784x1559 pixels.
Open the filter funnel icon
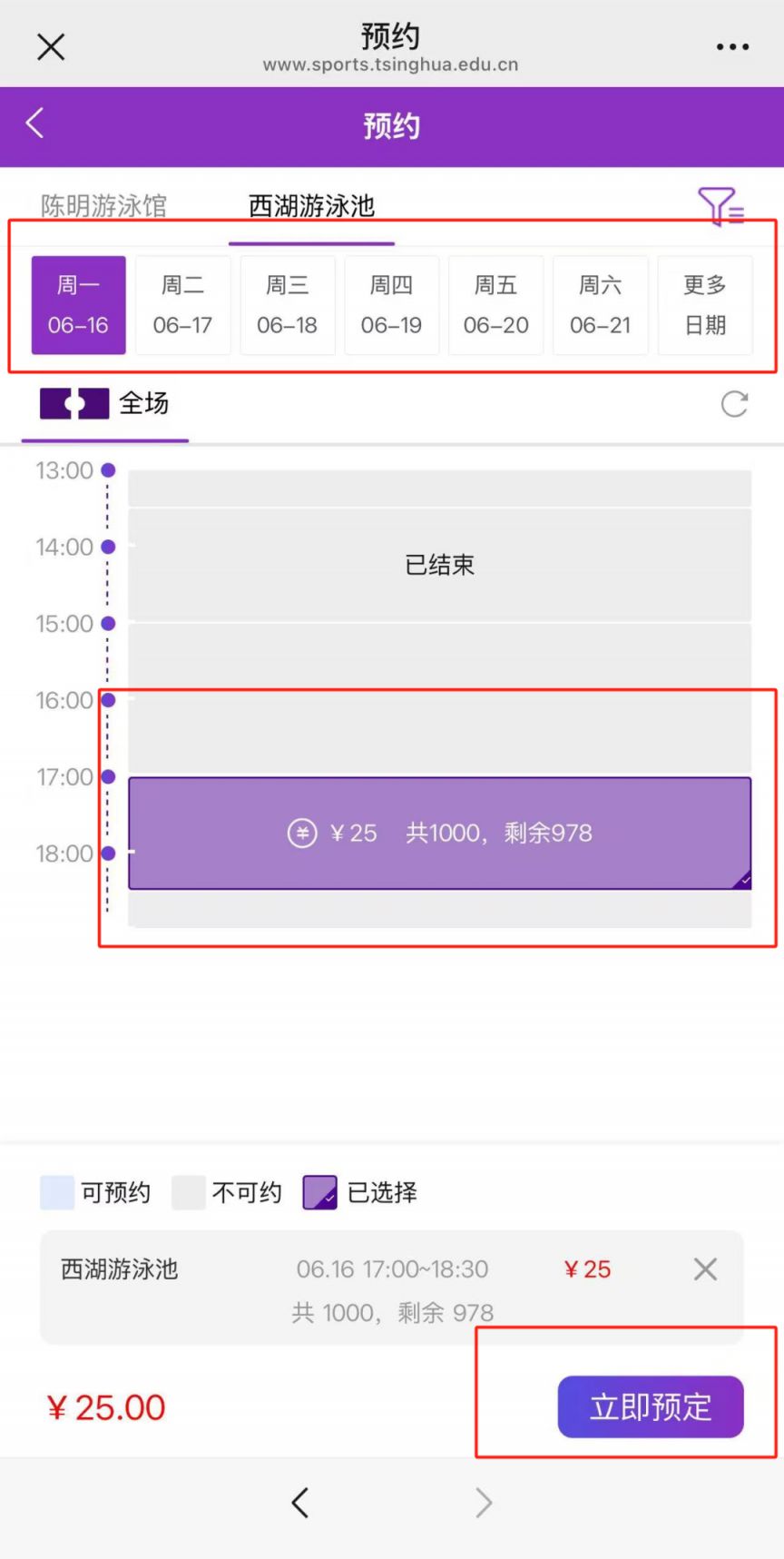click(x=720, y=206)
